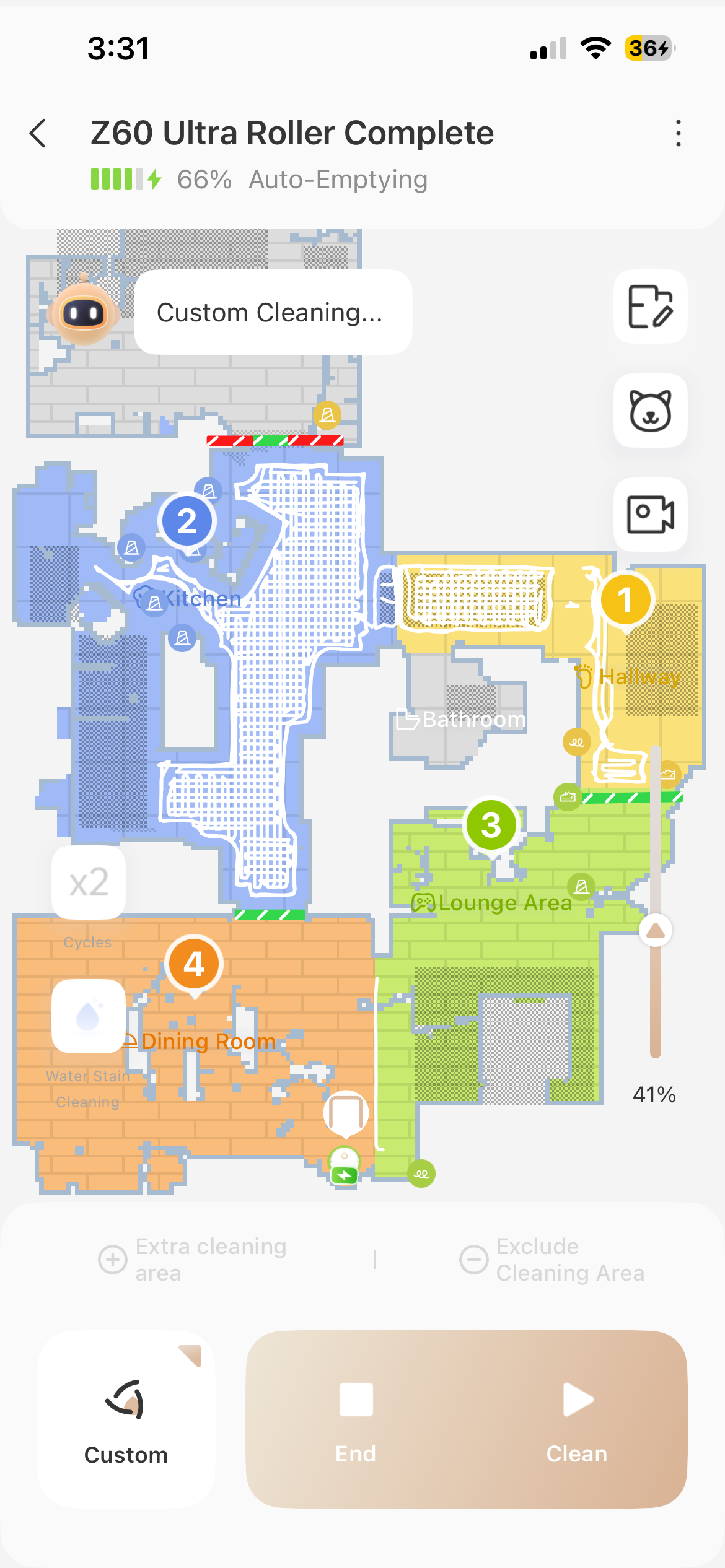Select the Lounge Area marker 3
Image resolution: width=725 pixels, height=1568 pixels.
[x=491, y=825]
